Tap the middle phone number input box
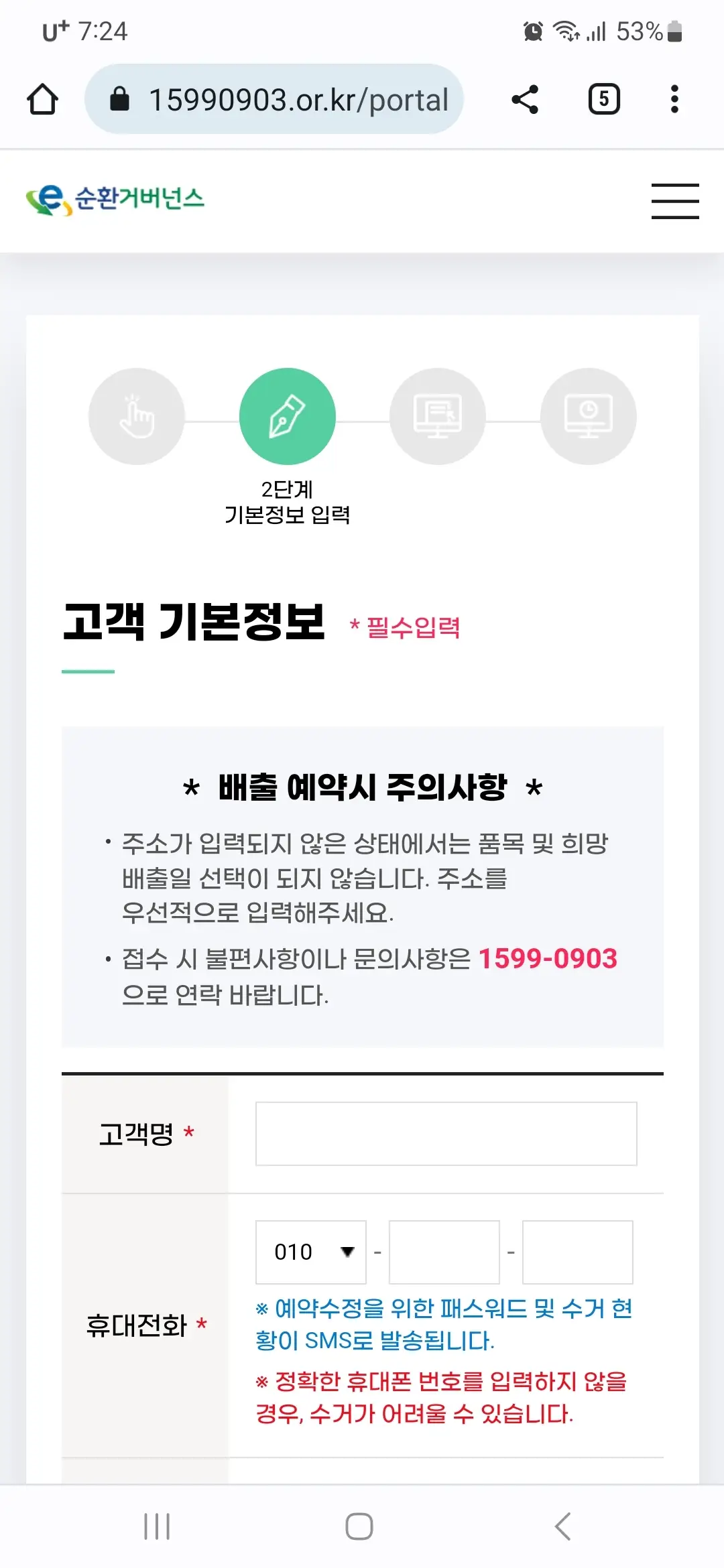Screen dimensions: 724x1568 tap(444, 1252)
